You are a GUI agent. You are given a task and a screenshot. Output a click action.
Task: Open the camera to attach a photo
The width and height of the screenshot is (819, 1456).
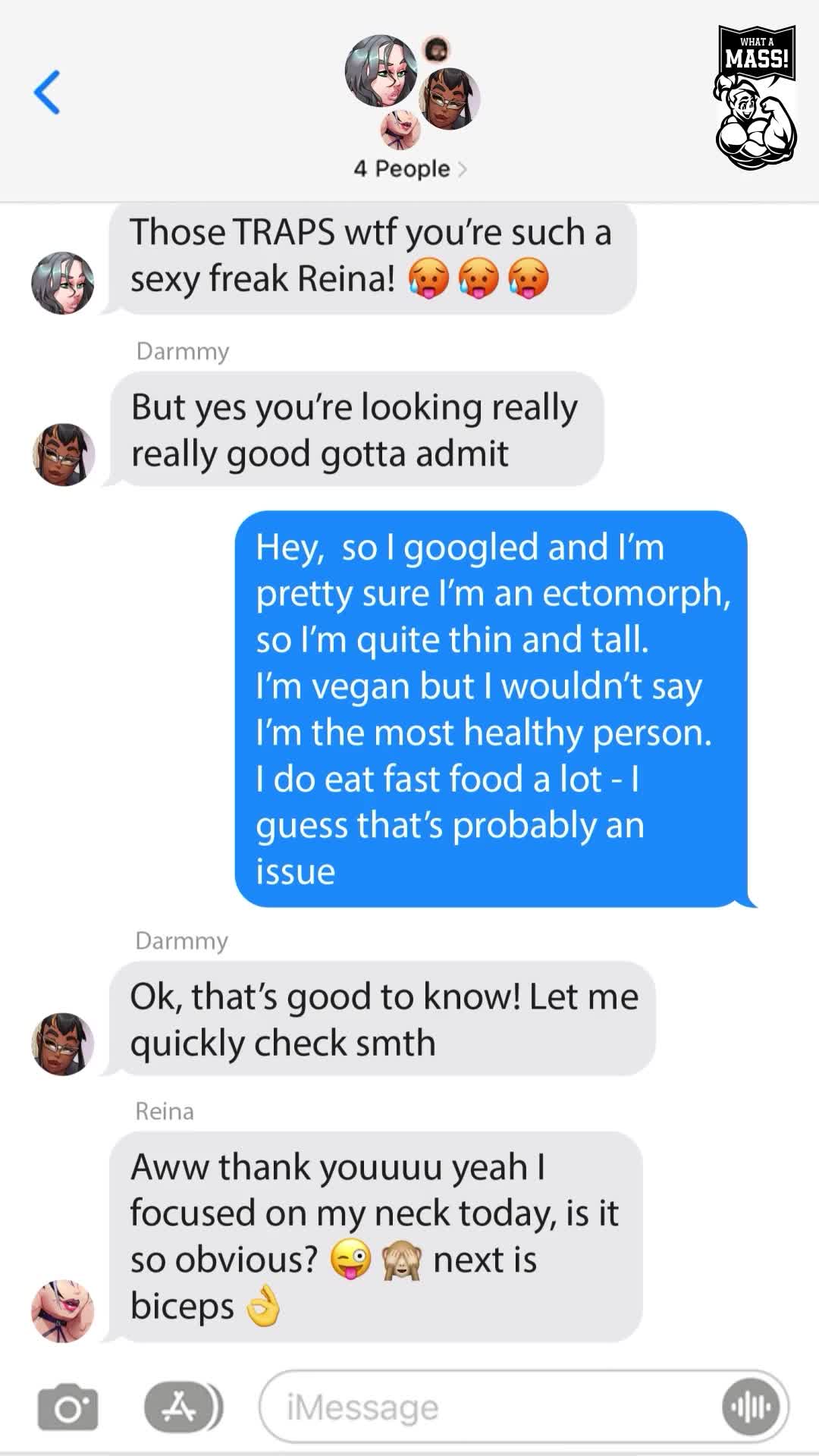point(68,1407)
